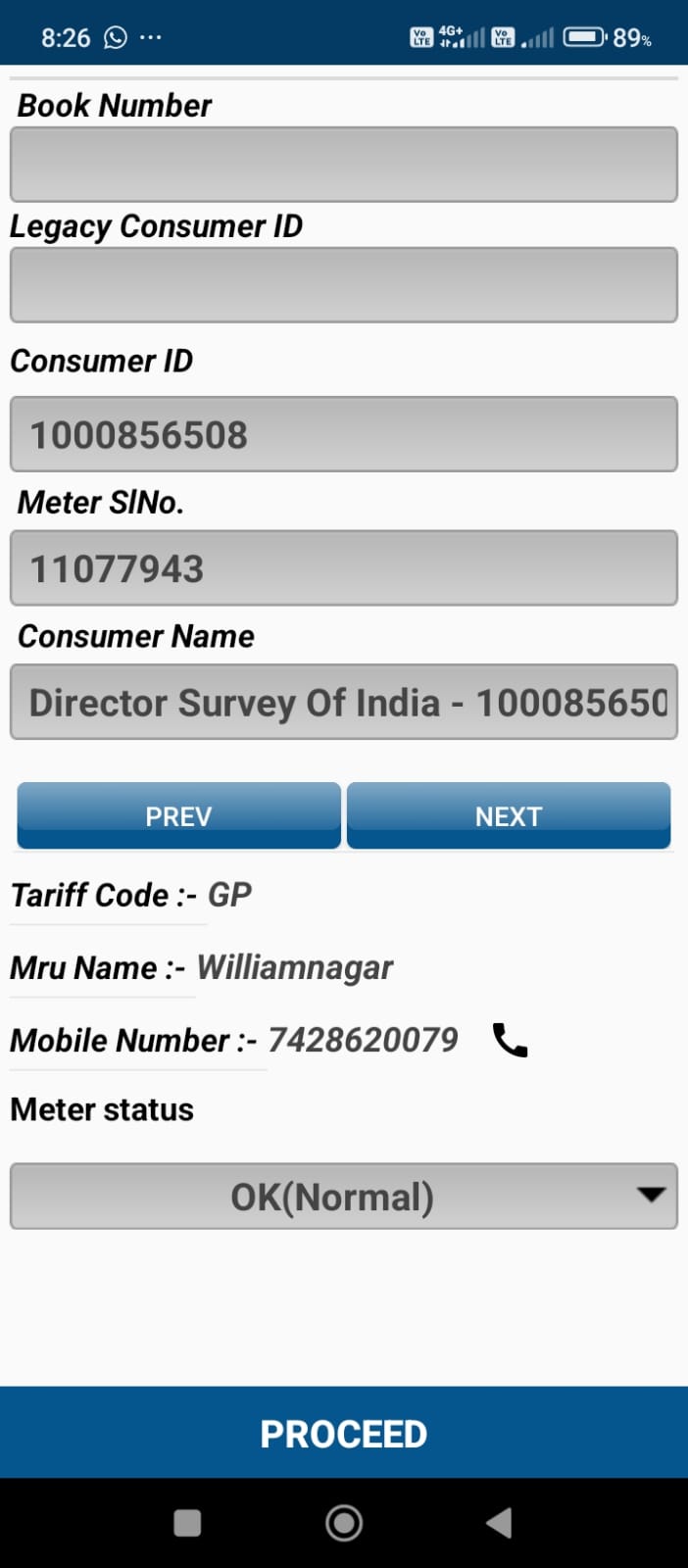The width and height of the screenshot is (688, 1568).
Task: Go to the system home screen
Action: 344,1523
